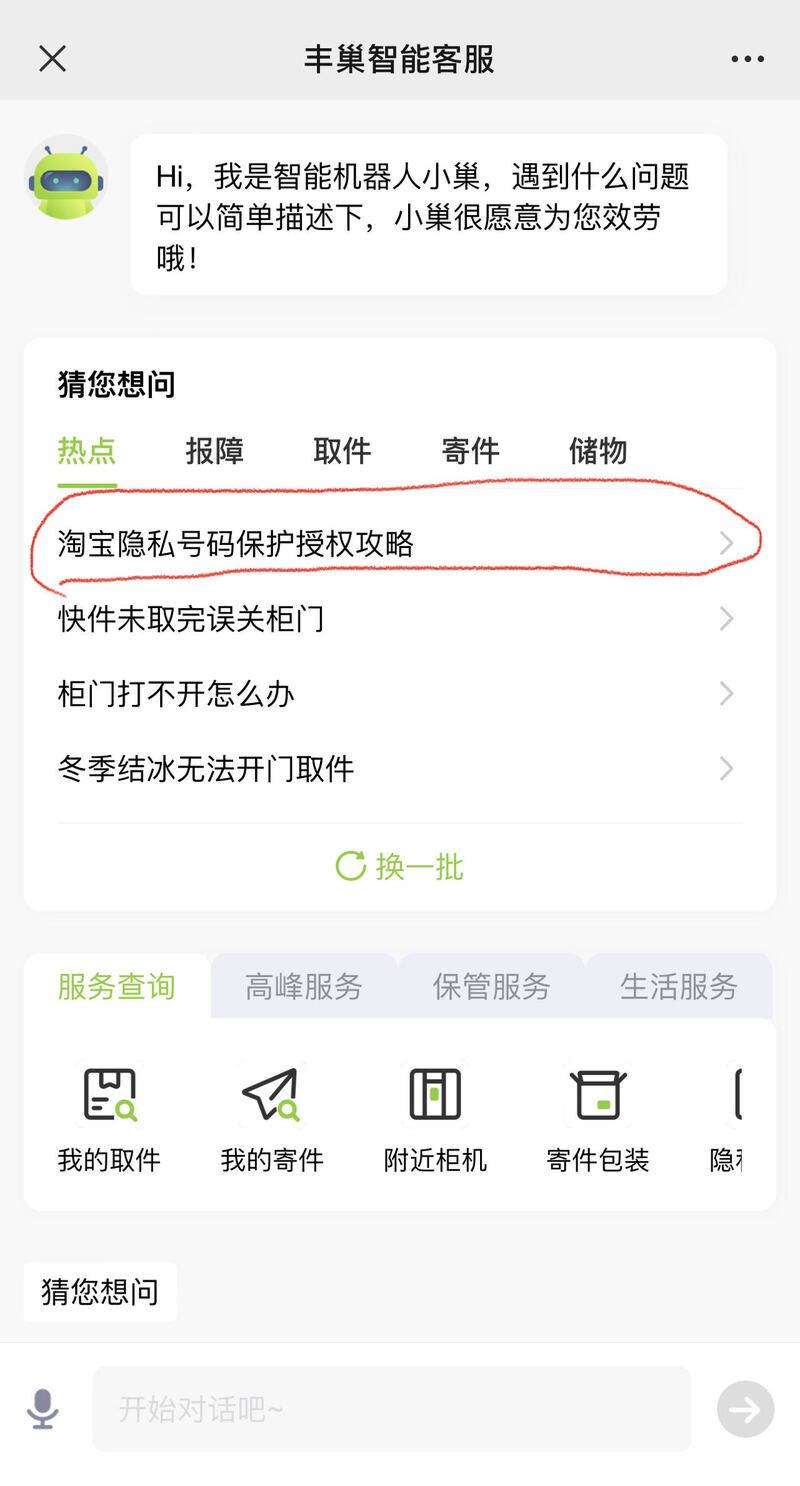800x1486 pixels.
Task: Tap 换一批 to refresh questions
Action: pos(400,866)
